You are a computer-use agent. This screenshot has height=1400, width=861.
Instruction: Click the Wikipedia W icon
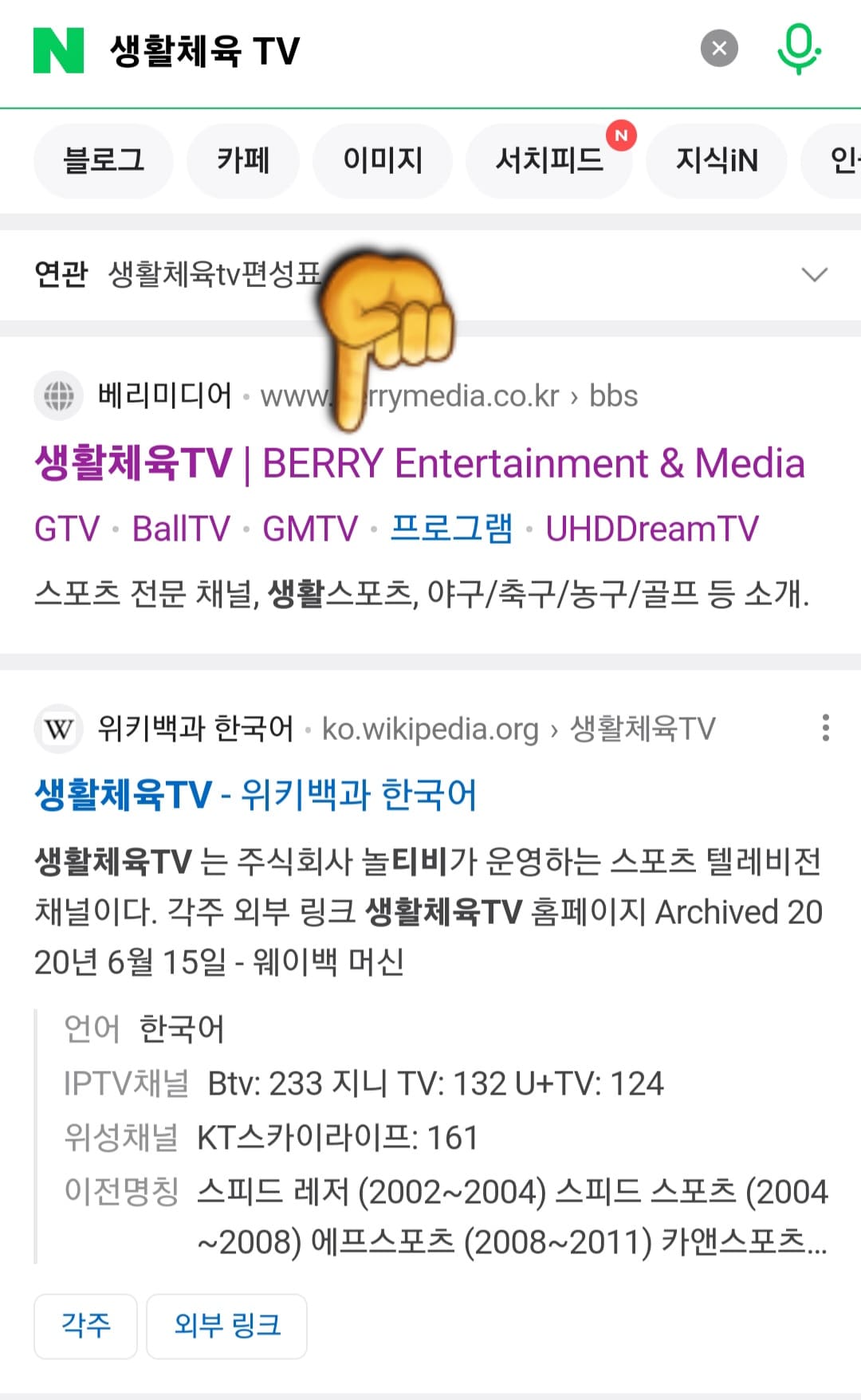tap(58, 728)
